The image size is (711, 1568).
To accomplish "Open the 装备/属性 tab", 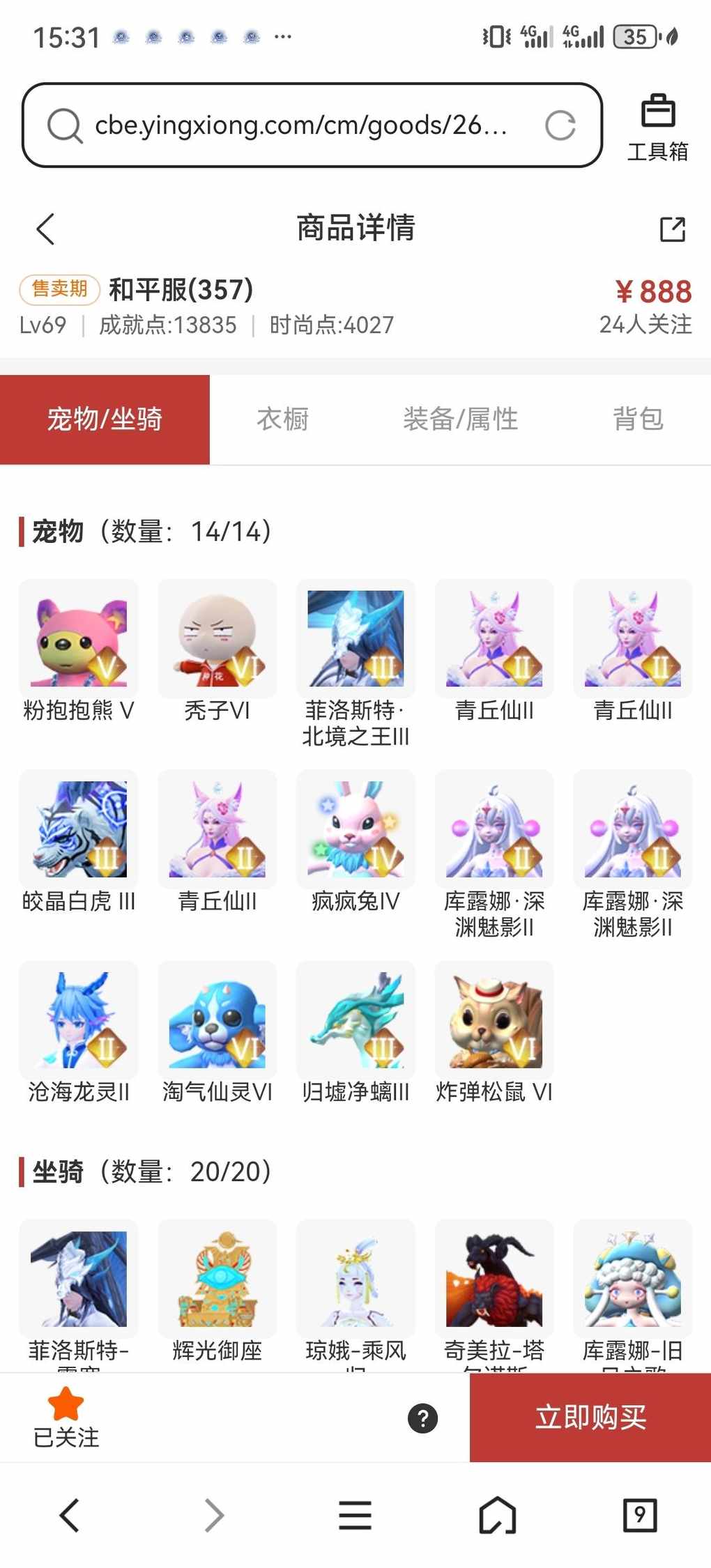I will pos(460,420).
